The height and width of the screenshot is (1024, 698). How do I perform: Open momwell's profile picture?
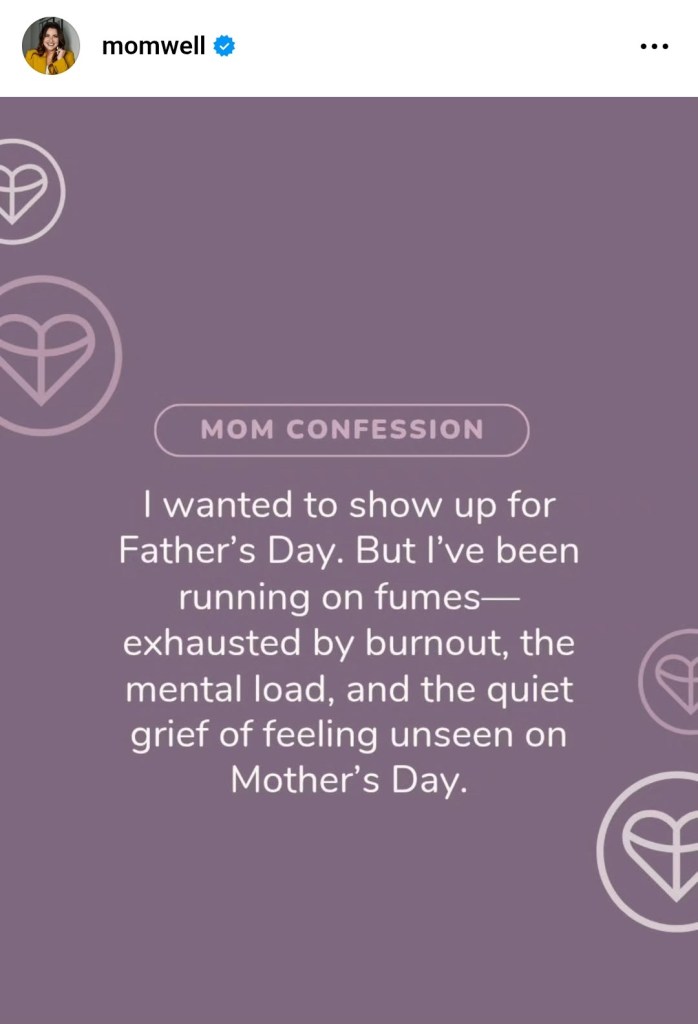pos(51,46)
